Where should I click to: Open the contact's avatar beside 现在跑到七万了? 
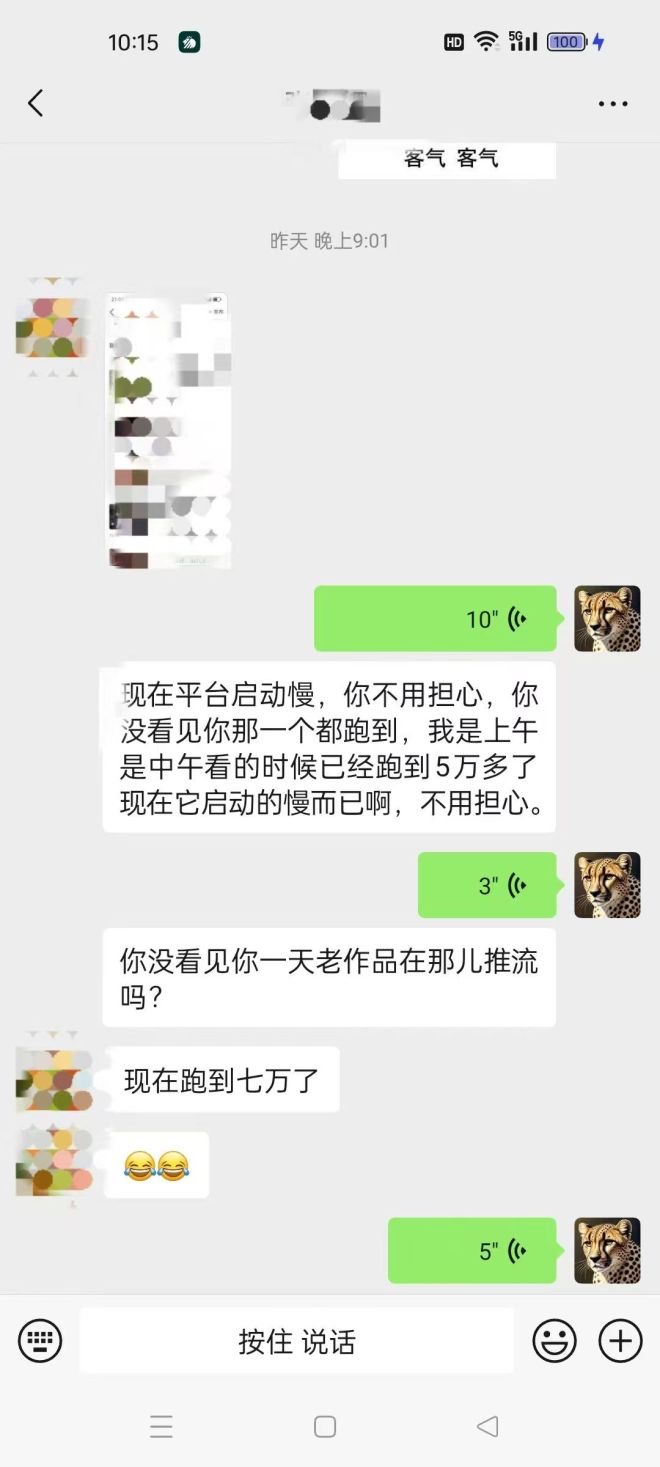point(54,1079)
